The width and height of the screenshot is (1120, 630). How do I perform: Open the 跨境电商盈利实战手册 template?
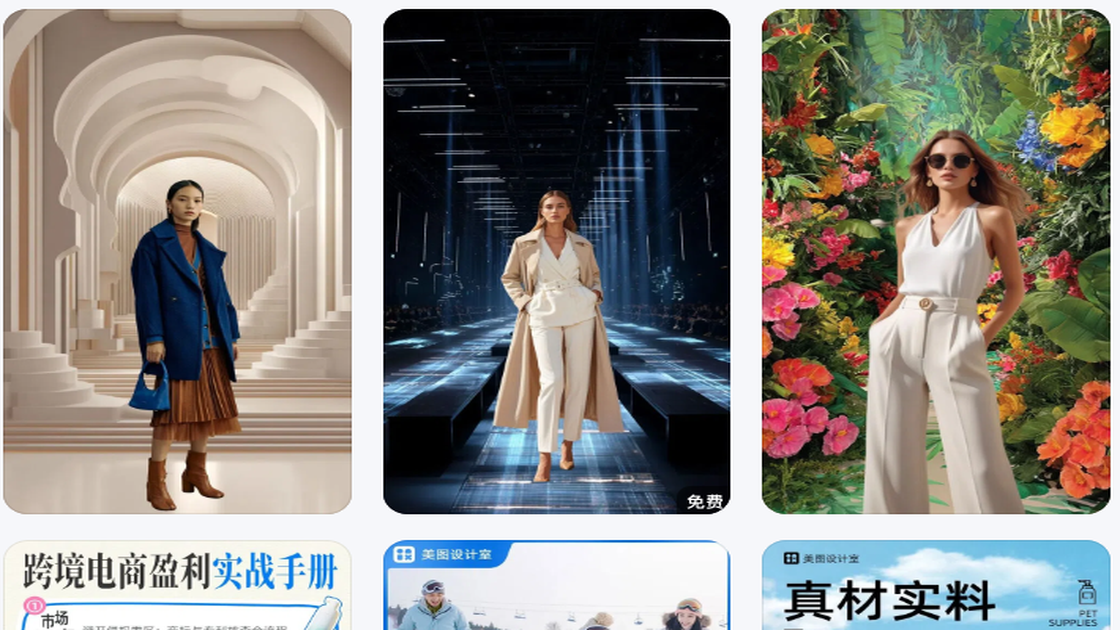coord(177,587)
